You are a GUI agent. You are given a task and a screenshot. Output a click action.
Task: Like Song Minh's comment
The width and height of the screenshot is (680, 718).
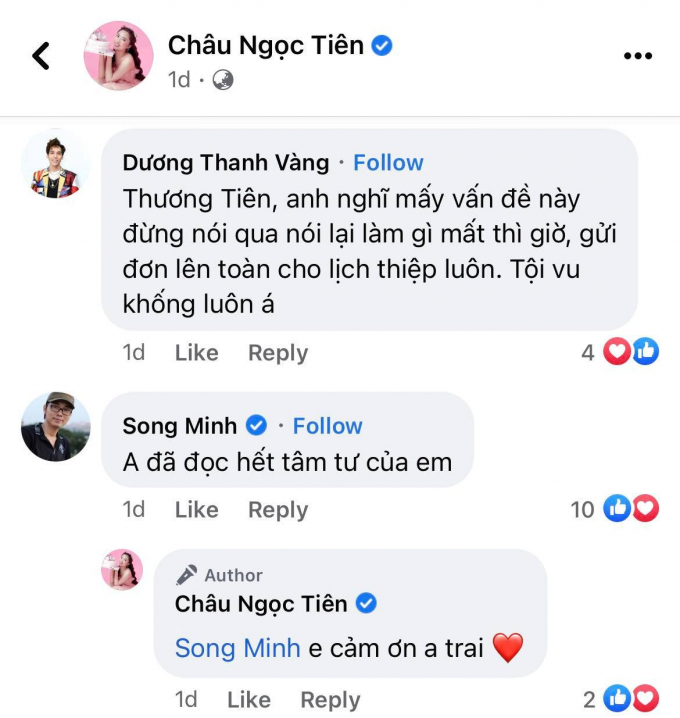[x=196, y=510]
